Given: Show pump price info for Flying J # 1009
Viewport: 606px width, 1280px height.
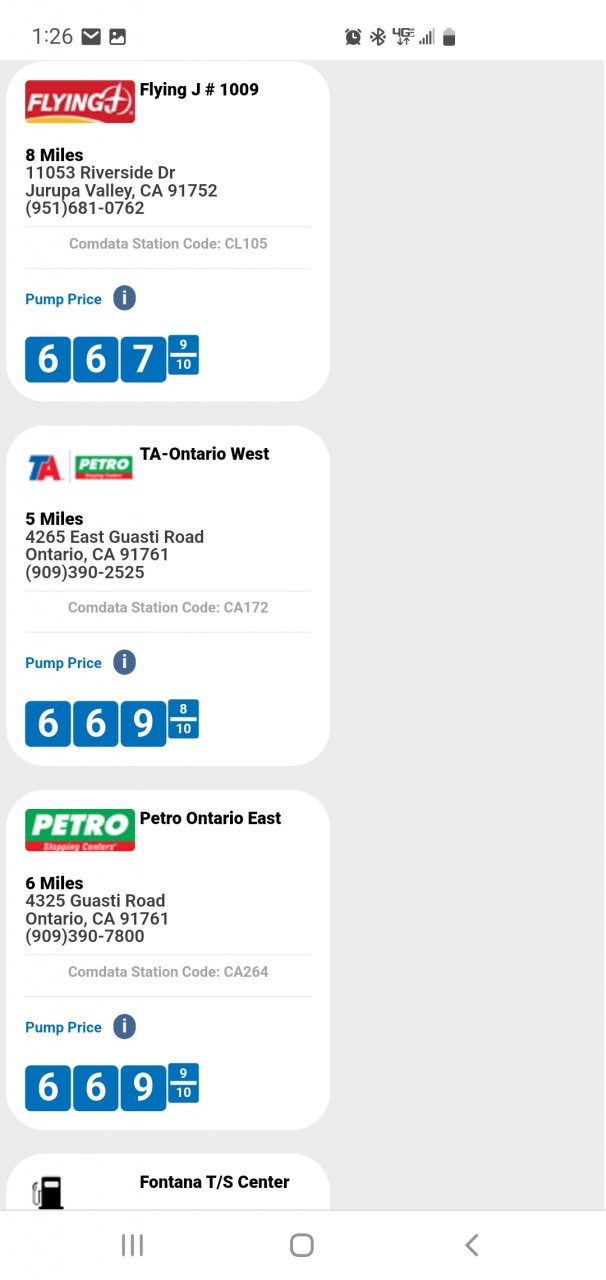Looking at the screenshot, I should [x=124, y=298].
